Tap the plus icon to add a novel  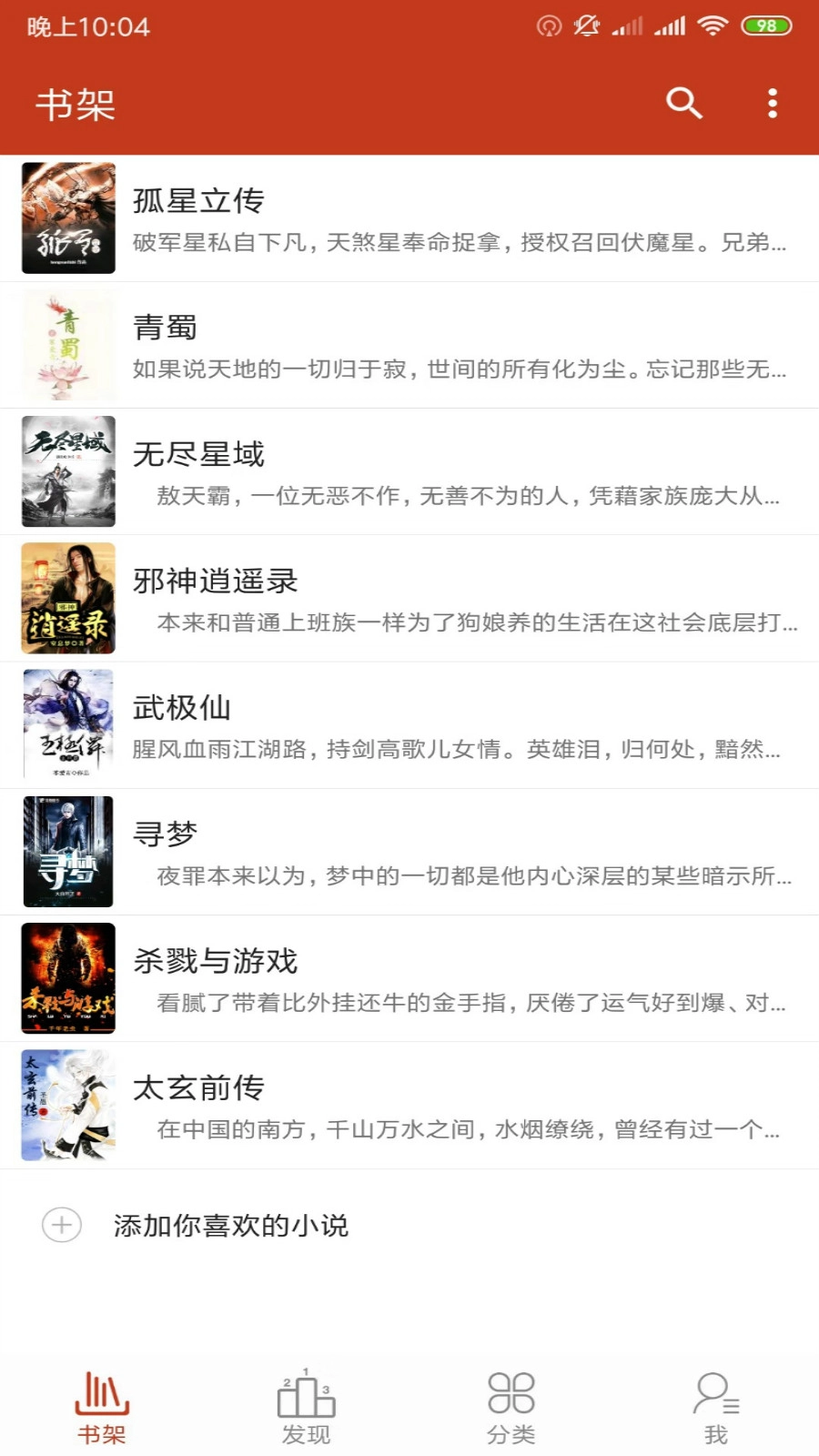click(x=61, y=1225)
